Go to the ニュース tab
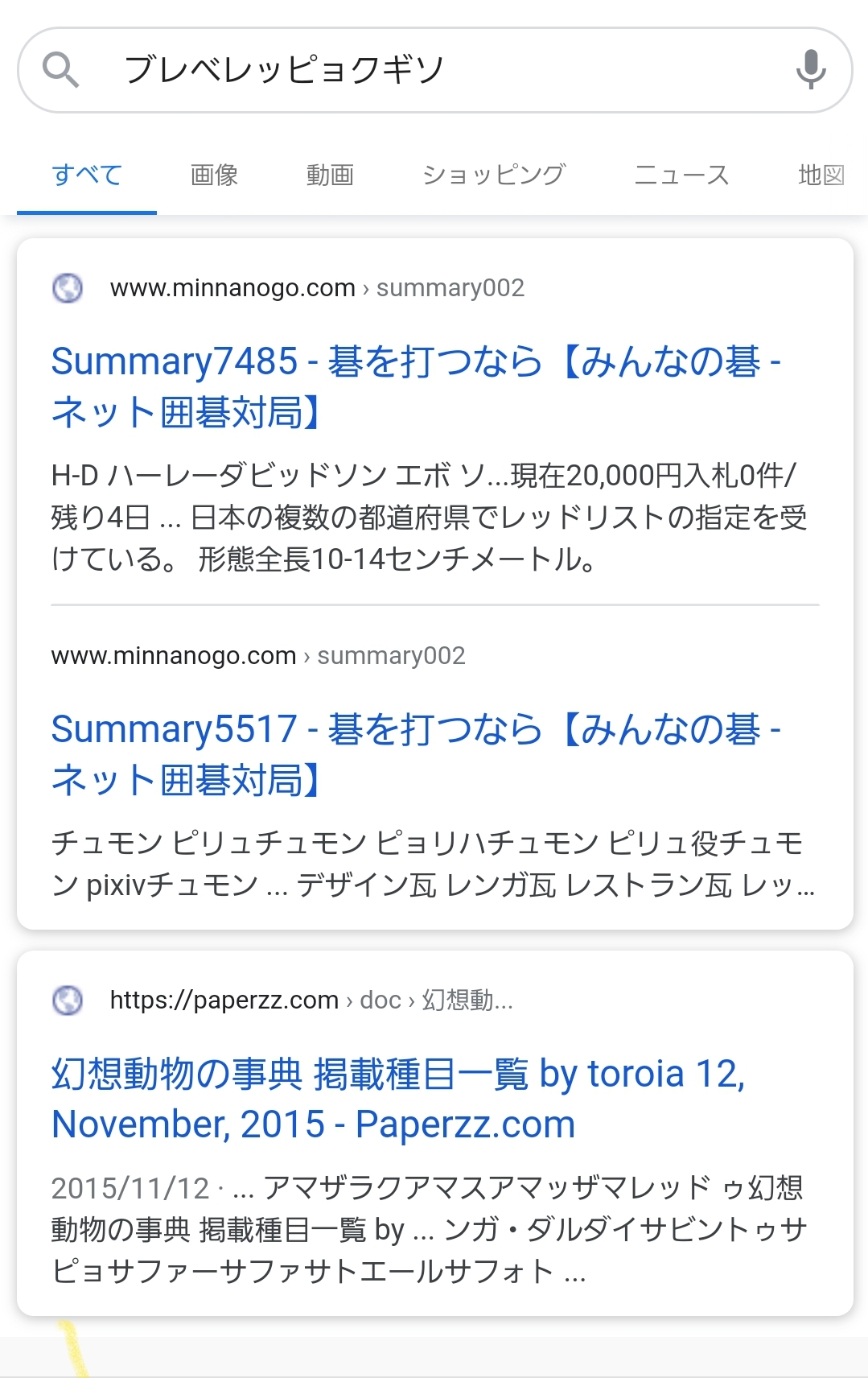The height and width of the screenshot is (1378, 868). pyautogui.click(x=681, y=175)
